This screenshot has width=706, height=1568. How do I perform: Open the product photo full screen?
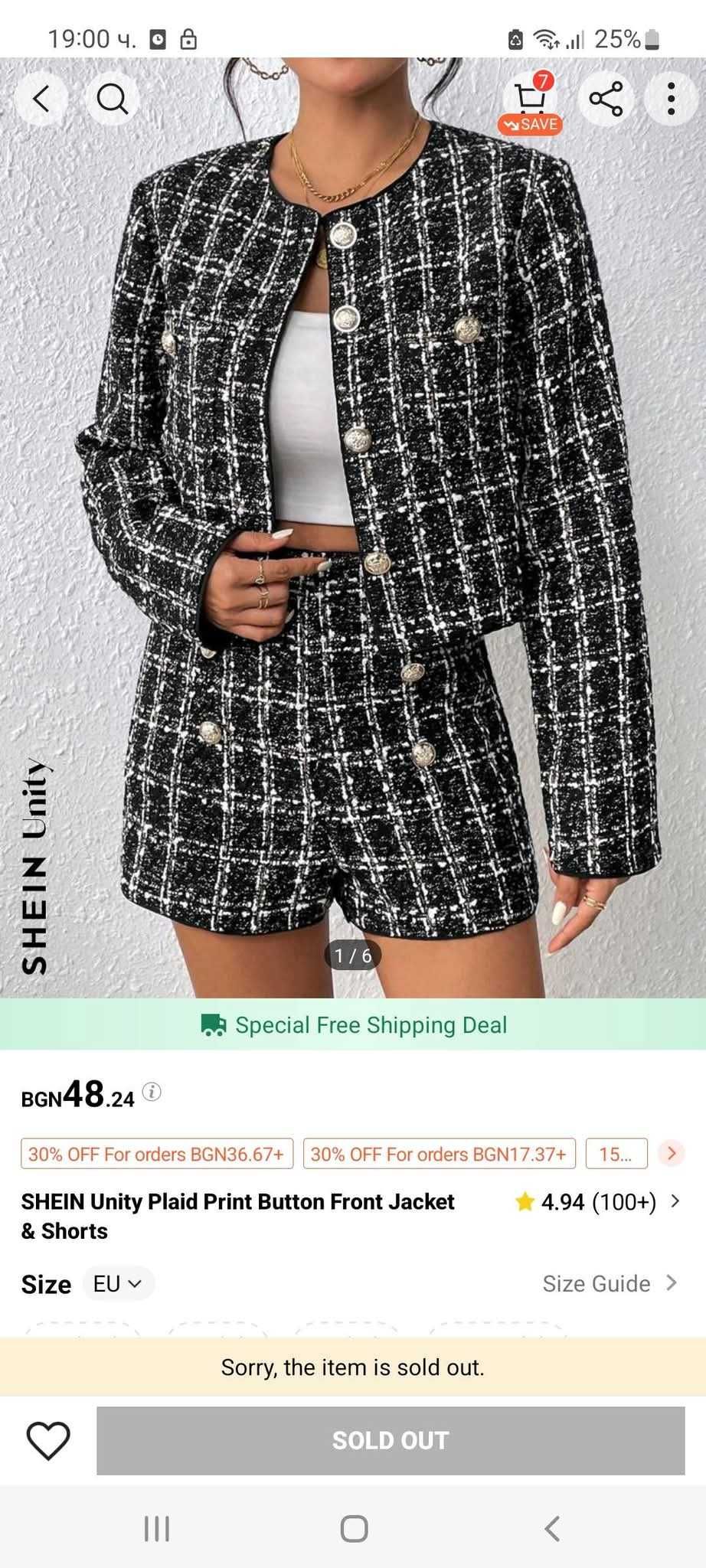[x=352, y=536]
